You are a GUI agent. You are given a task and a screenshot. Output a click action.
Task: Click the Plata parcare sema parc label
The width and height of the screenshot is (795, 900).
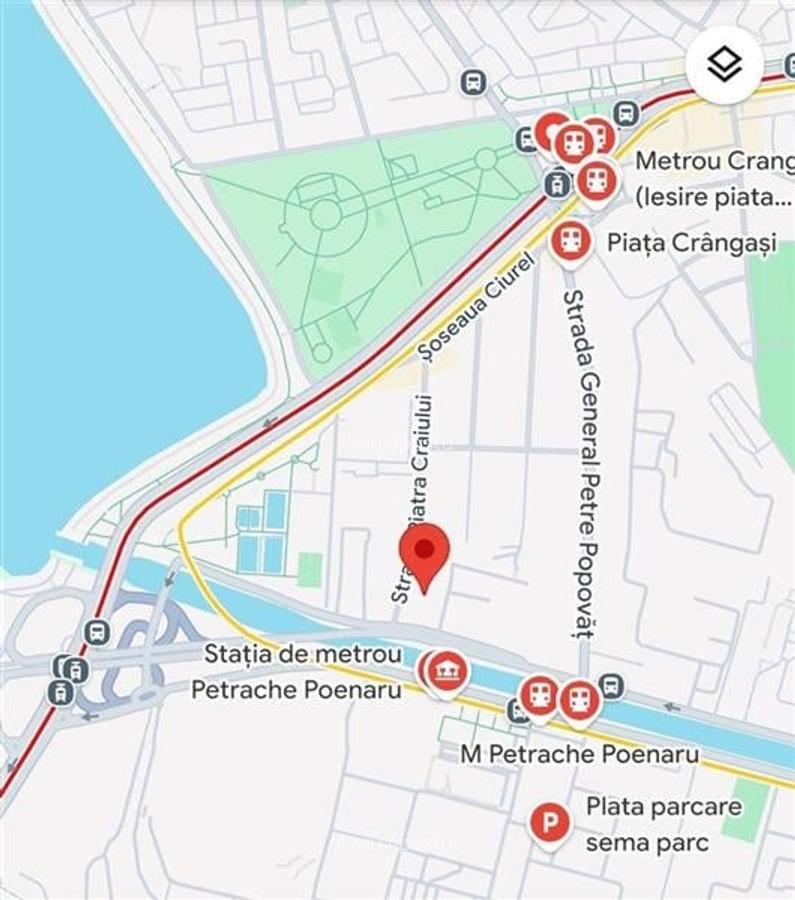664,823
